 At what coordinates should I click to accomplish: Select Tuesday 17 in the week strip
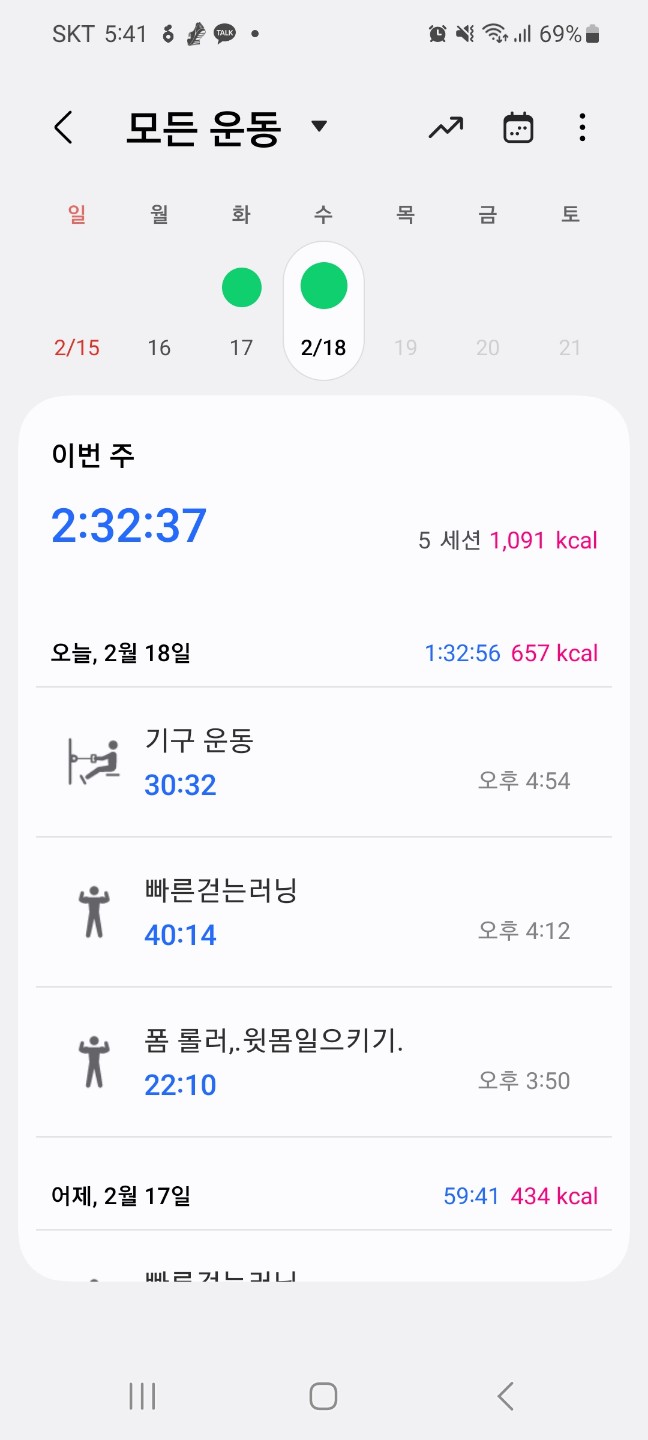coord(241,310)
